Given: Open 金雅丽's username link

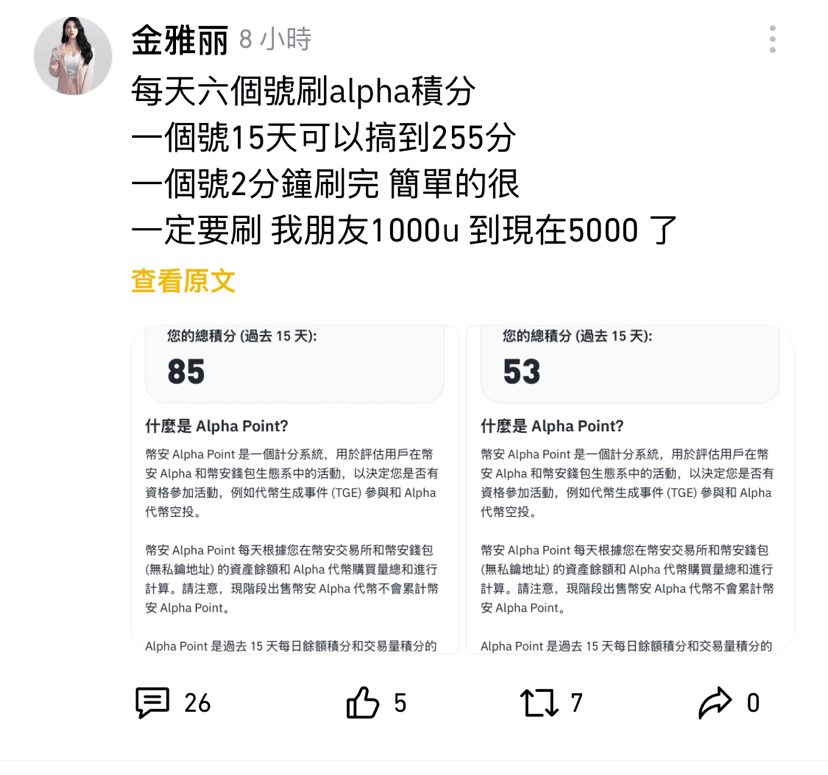Looking at the screenshot, I should [x=179, y=39].
